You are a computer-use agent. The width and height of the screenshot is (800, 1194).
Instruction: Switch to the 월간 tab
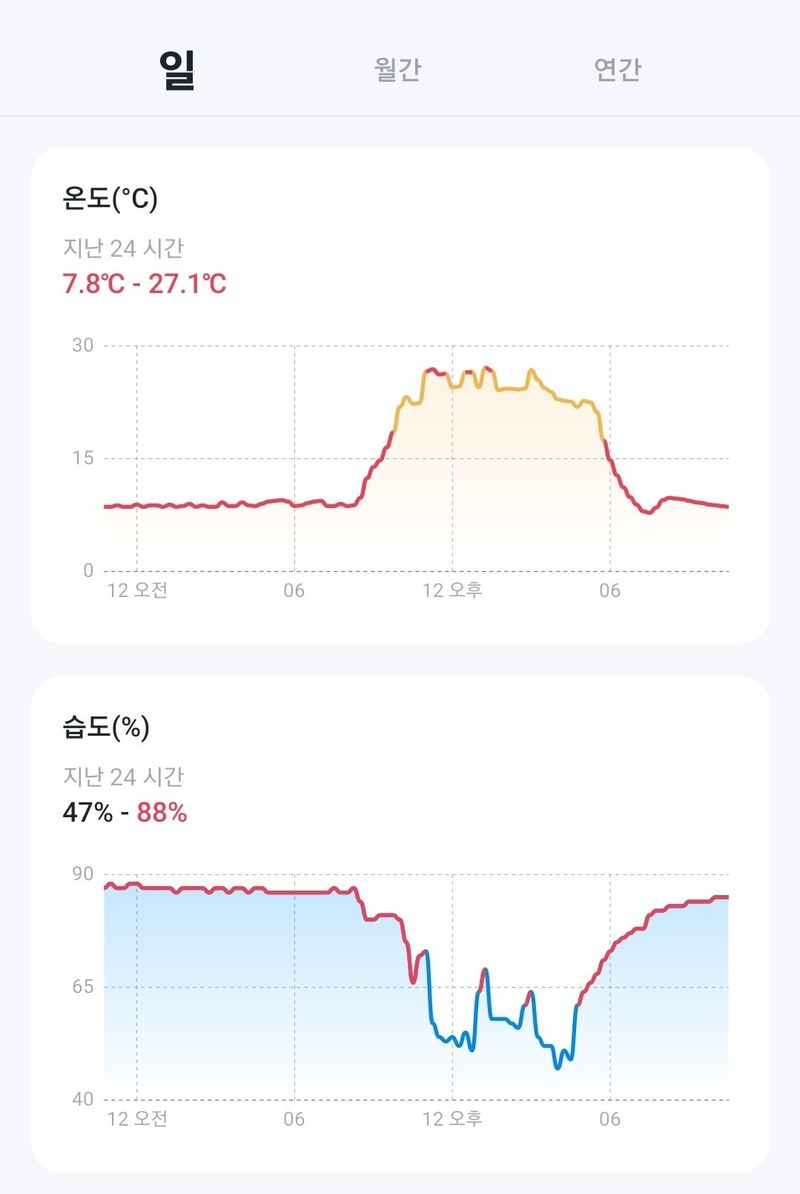tap(398, 70)
